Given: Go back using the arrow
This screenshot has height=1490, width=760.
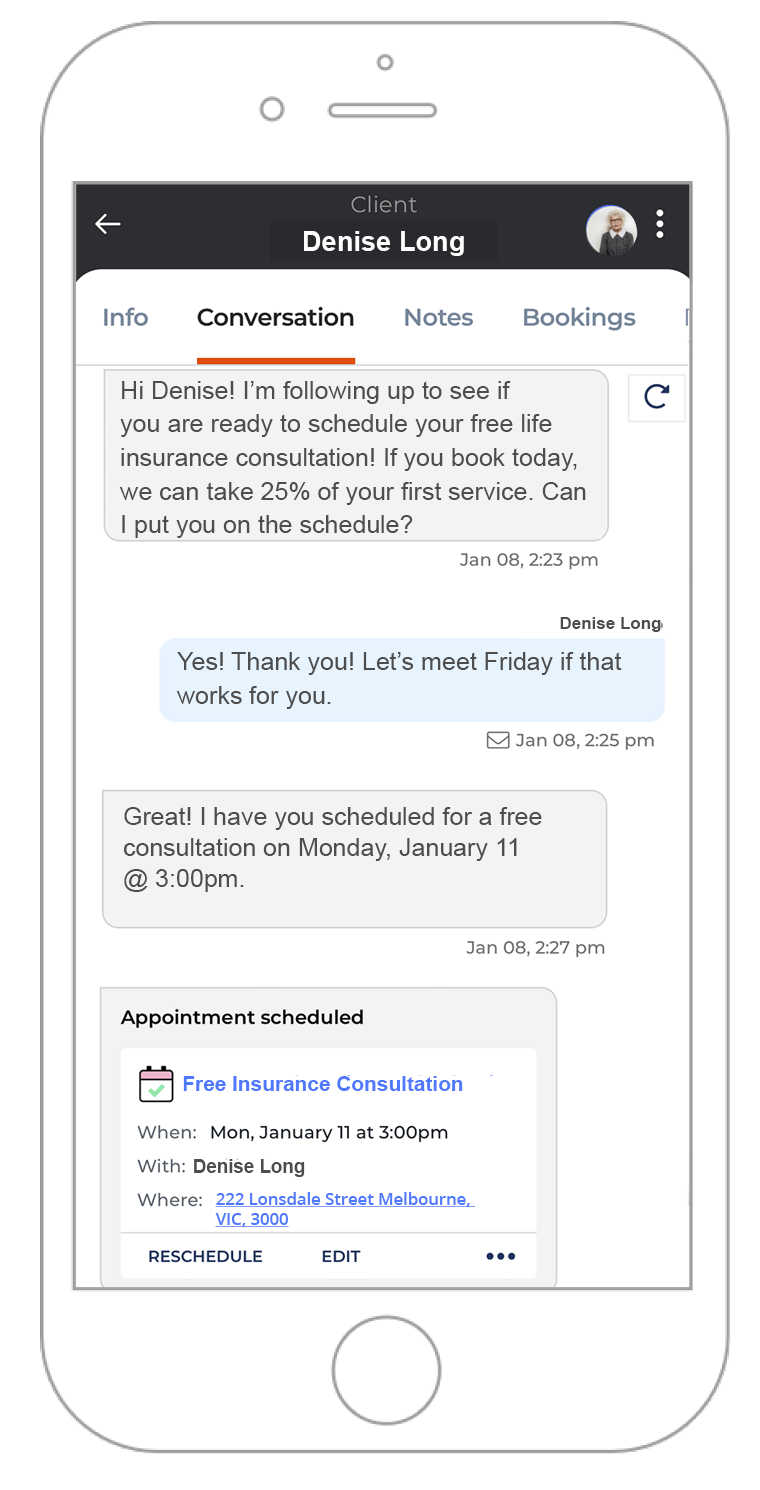Looking at the screenshot, I should pyautogui.click(x=108, y=224).
